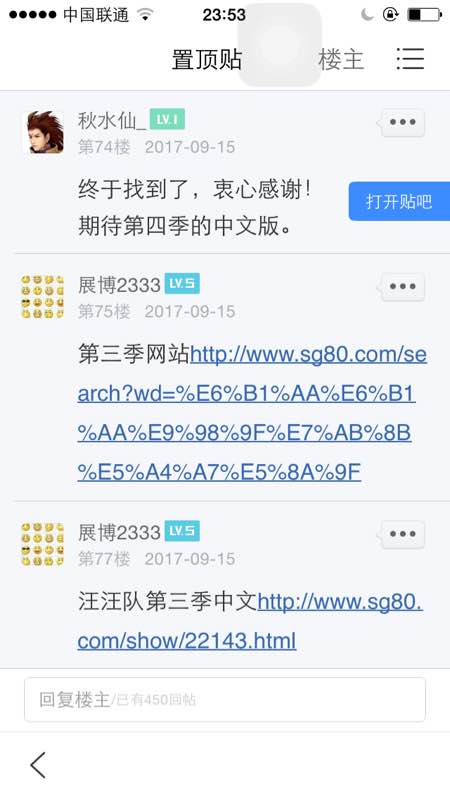Select the 置顶贴 header title
This screenshot has width=450, height=800.
(x=206, y=60)
